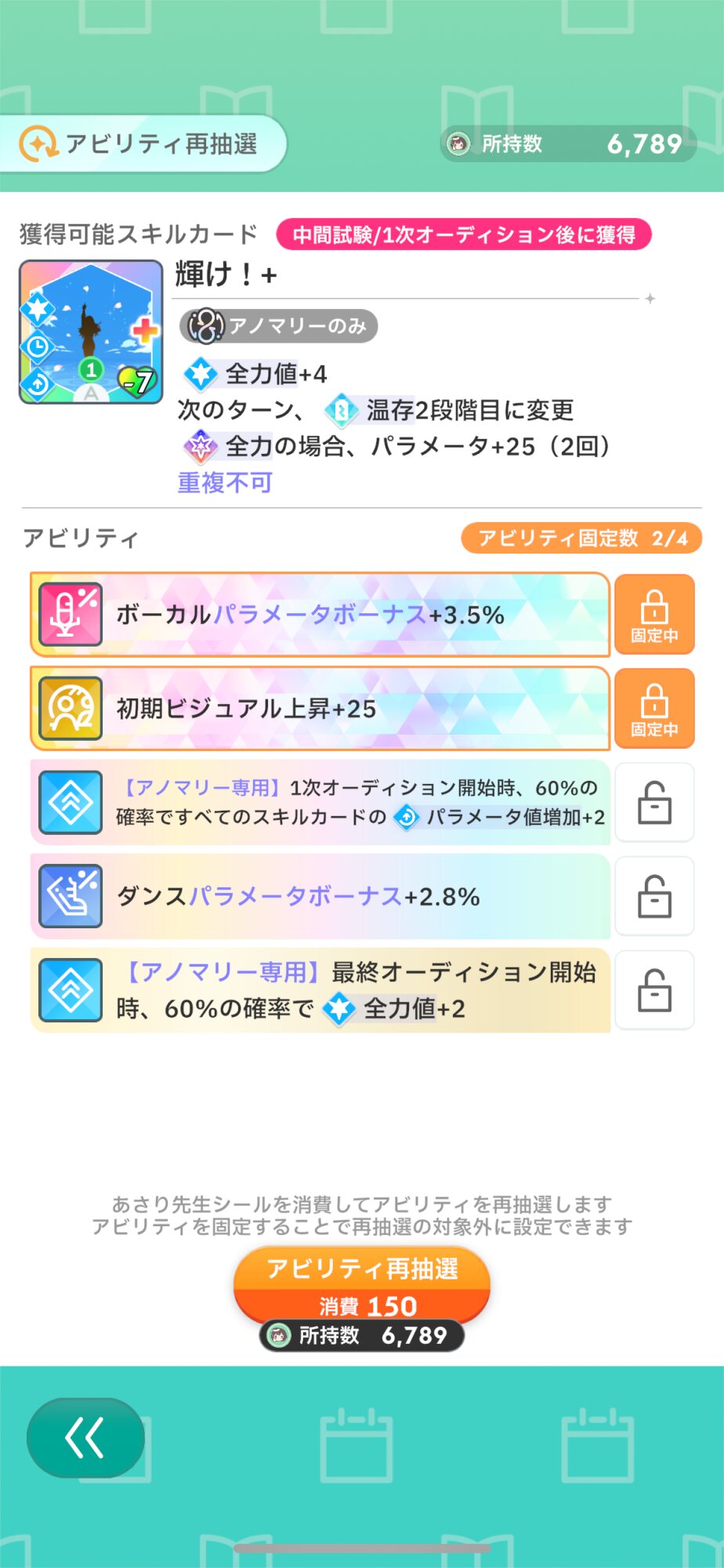
Task: Open the 重複不可 link
Action: click(x=225, y=482)
